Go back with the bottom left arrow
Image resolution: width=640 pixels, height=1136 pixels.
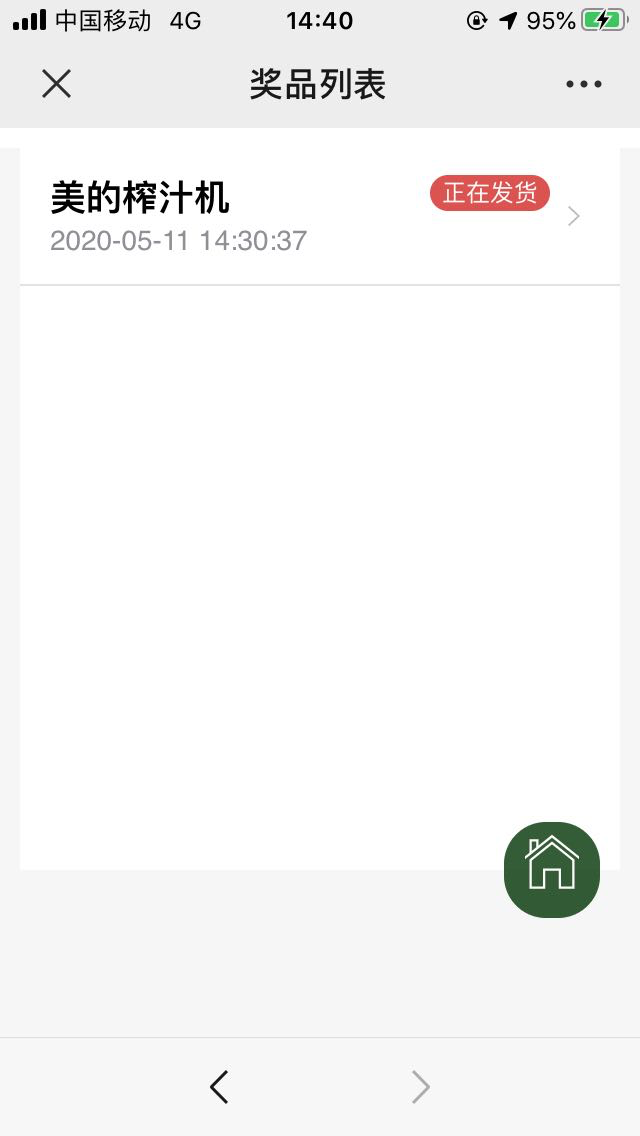click(x=219, y=1087)
